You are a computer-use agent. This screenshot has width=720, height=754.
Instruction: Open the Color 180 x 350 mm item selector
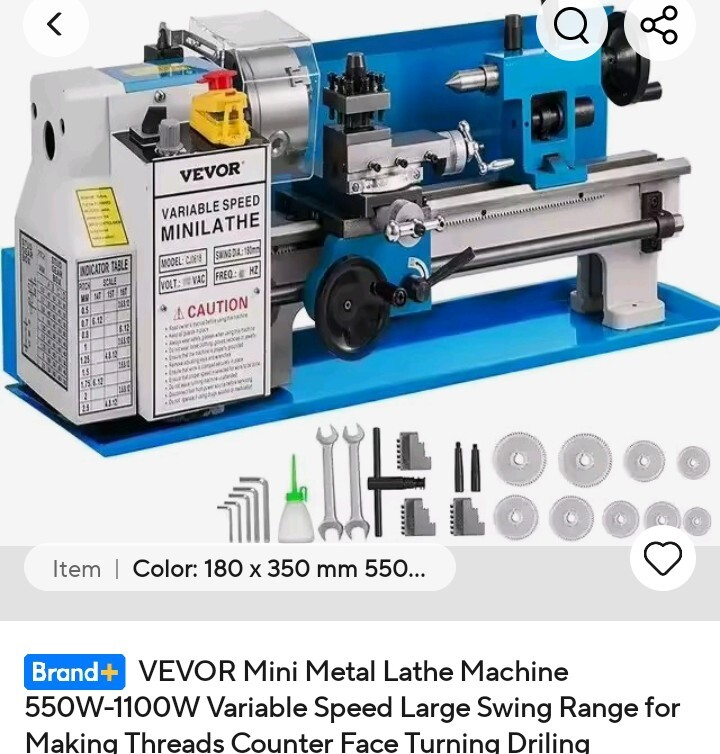point(240,569)
